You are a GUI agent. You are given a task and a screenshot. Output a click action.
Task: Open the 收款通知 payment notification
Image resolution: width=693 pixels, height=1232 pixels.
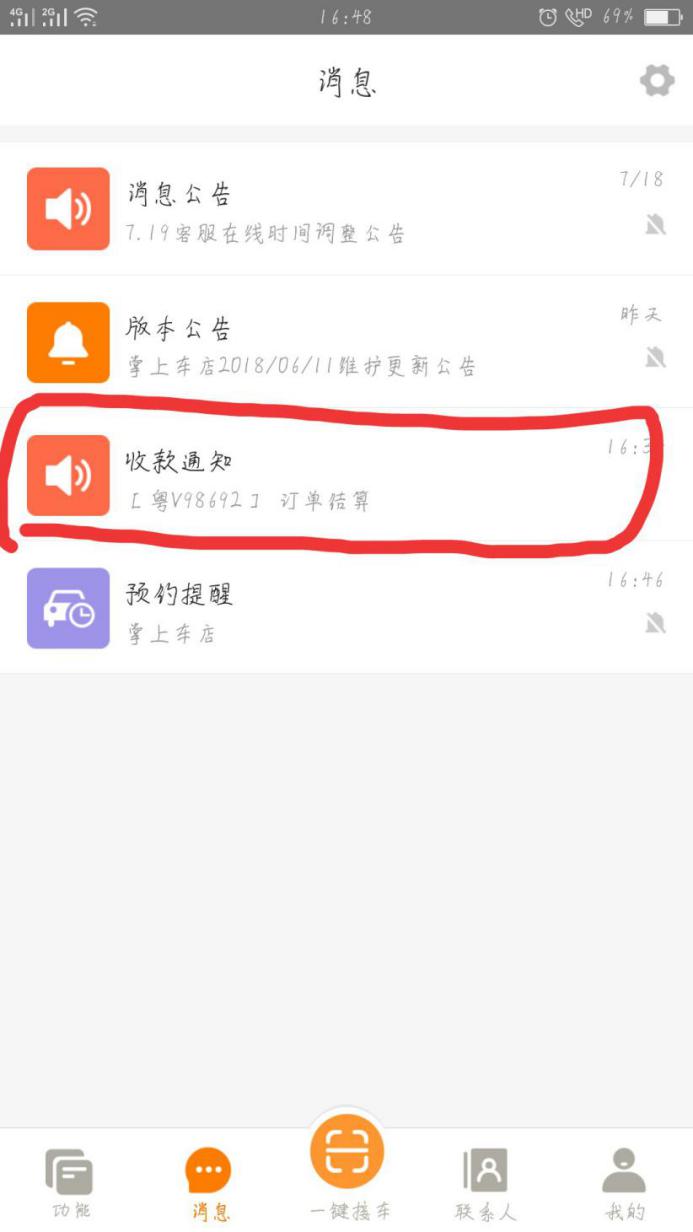pos(346,476)
